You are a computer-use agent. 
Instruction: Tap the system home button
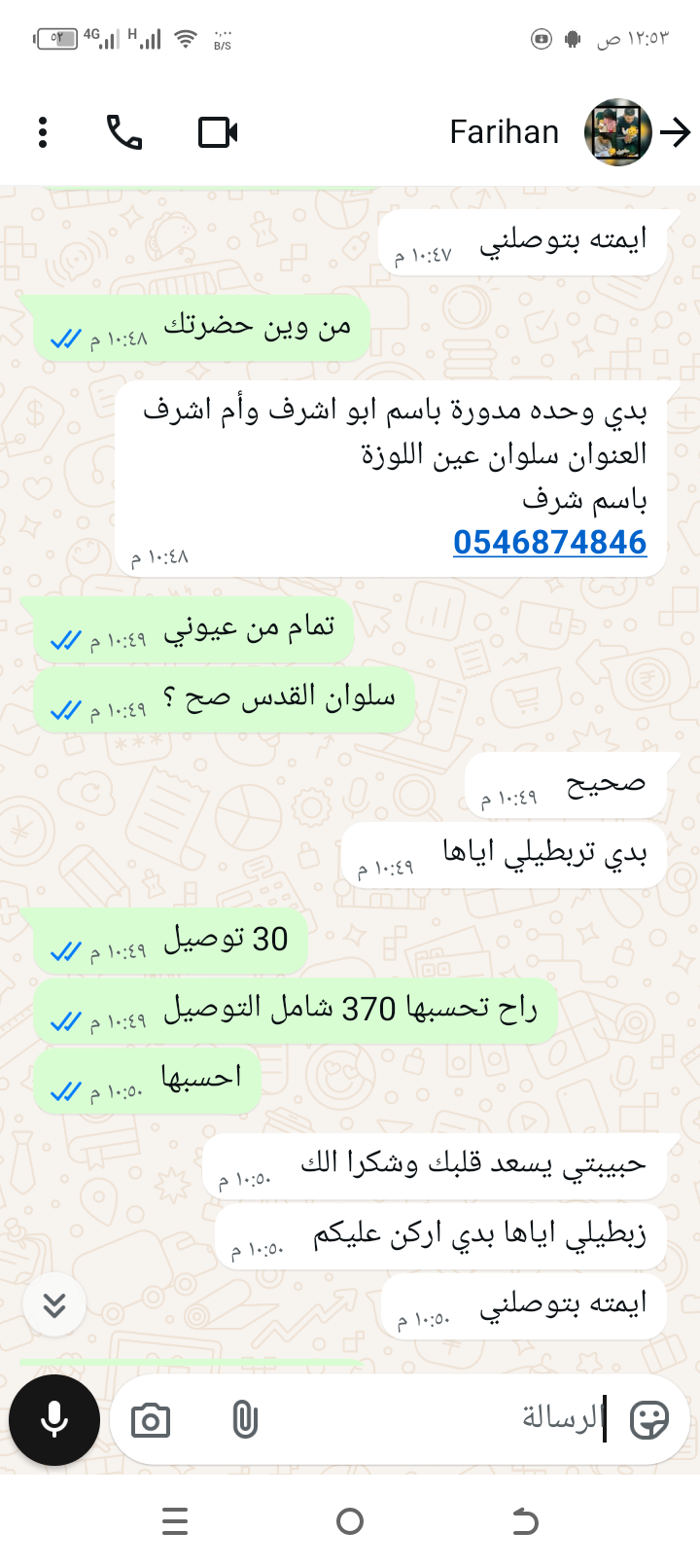[x=350, y=1521]
